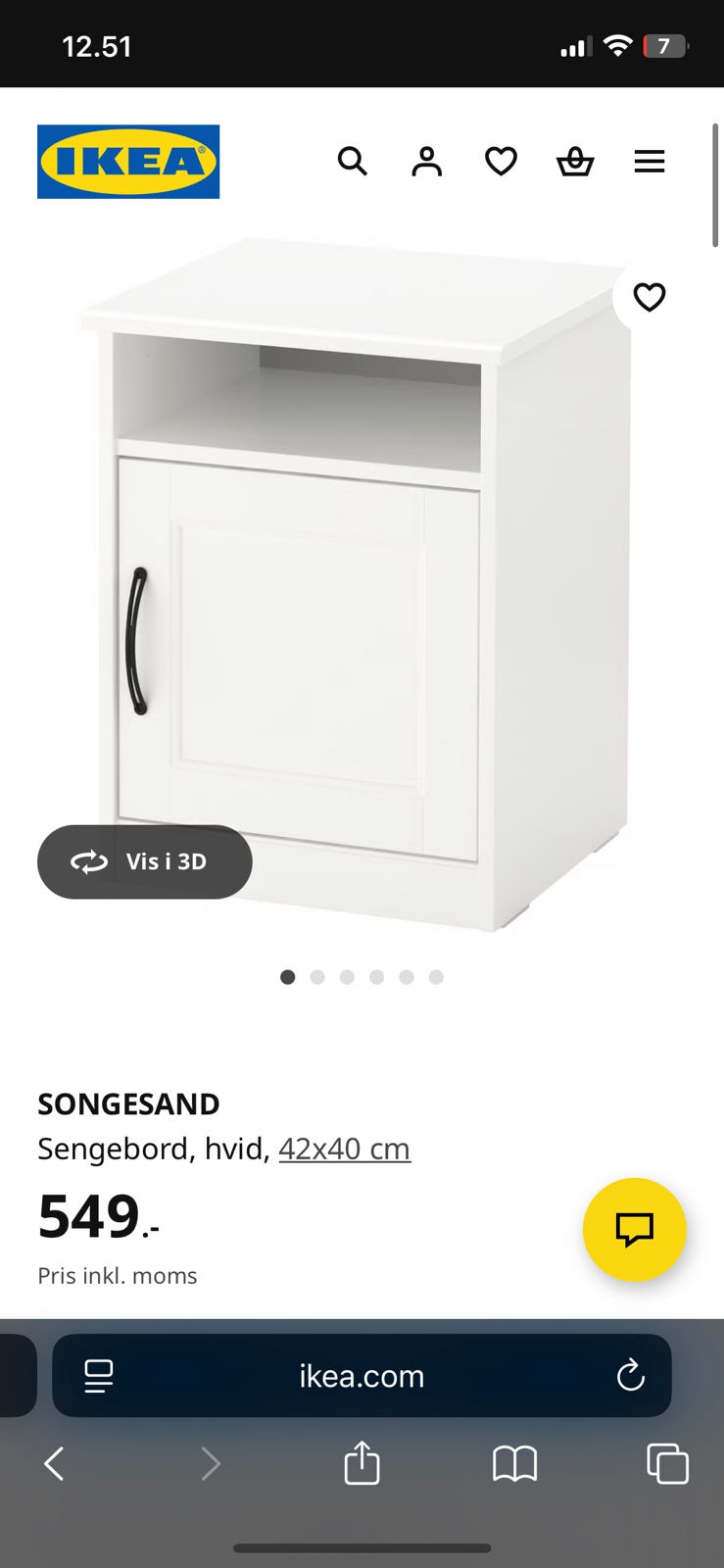The height and width of the screenshot is (1568, 724).
Task: Open the favorites heart in the header
Action: pos(501,161)
